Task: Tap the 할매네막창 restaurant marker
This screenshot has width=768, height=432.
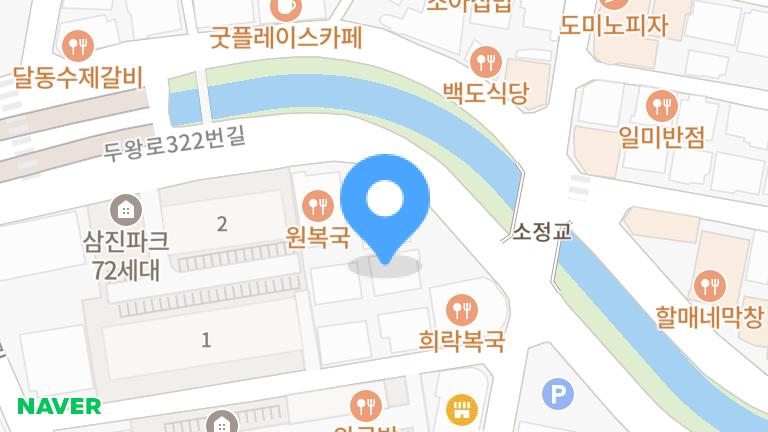Action: [710, 285]
